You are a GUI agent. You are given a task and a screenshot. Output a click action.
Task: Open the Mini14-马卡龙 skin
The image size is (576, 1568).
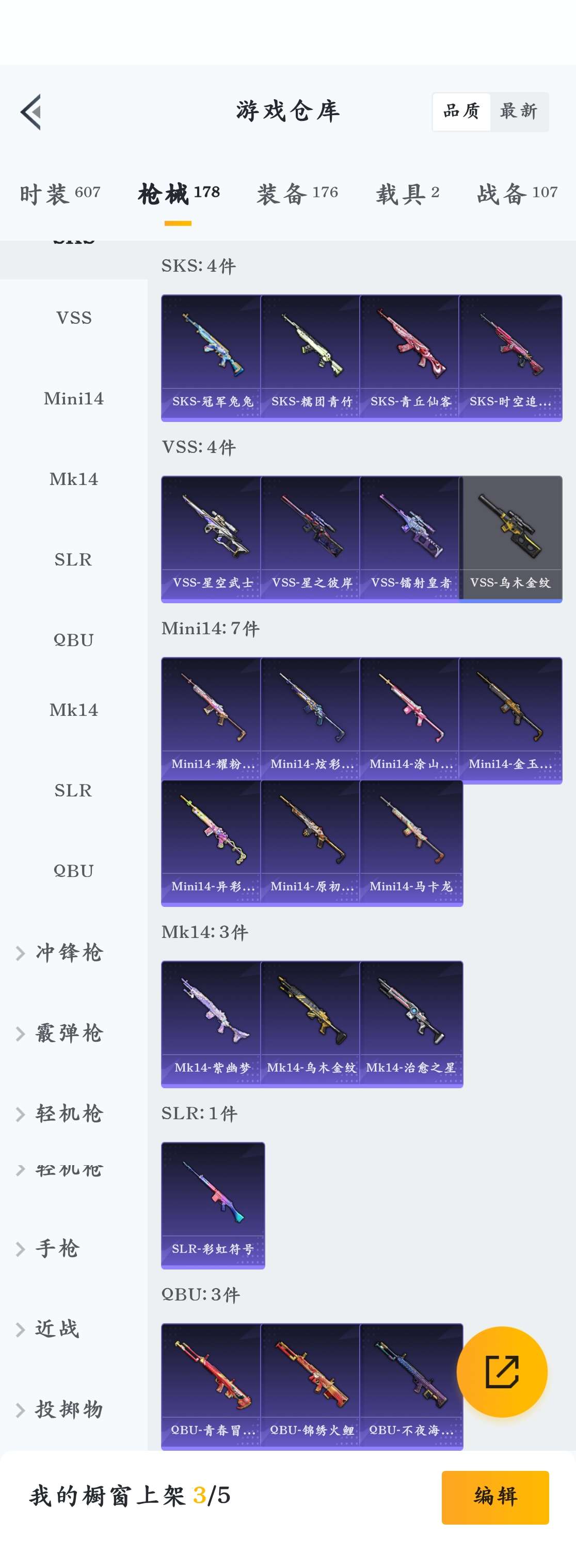410,843
